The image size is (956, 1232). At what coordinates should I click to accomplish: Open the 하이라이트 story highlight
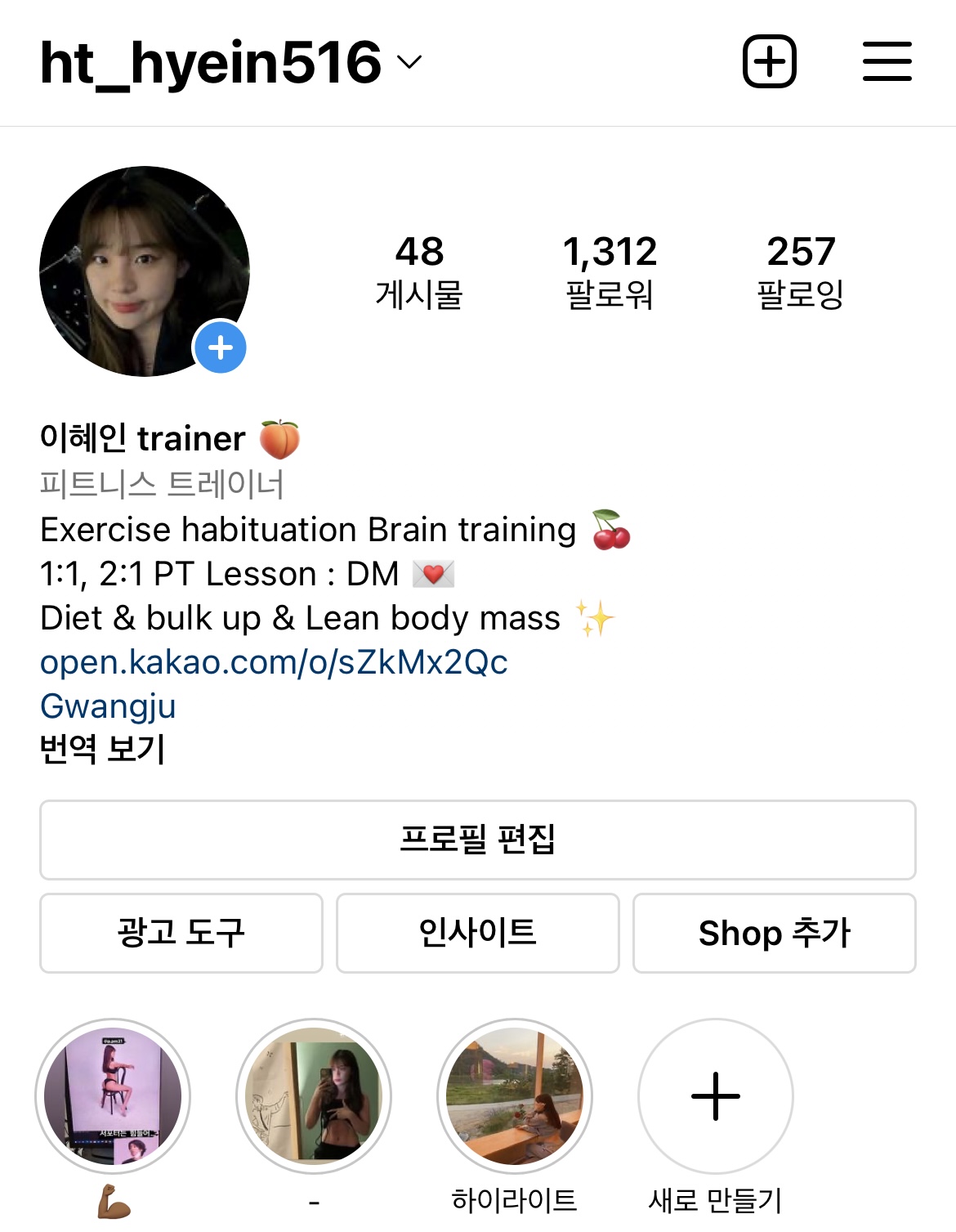515,1095
